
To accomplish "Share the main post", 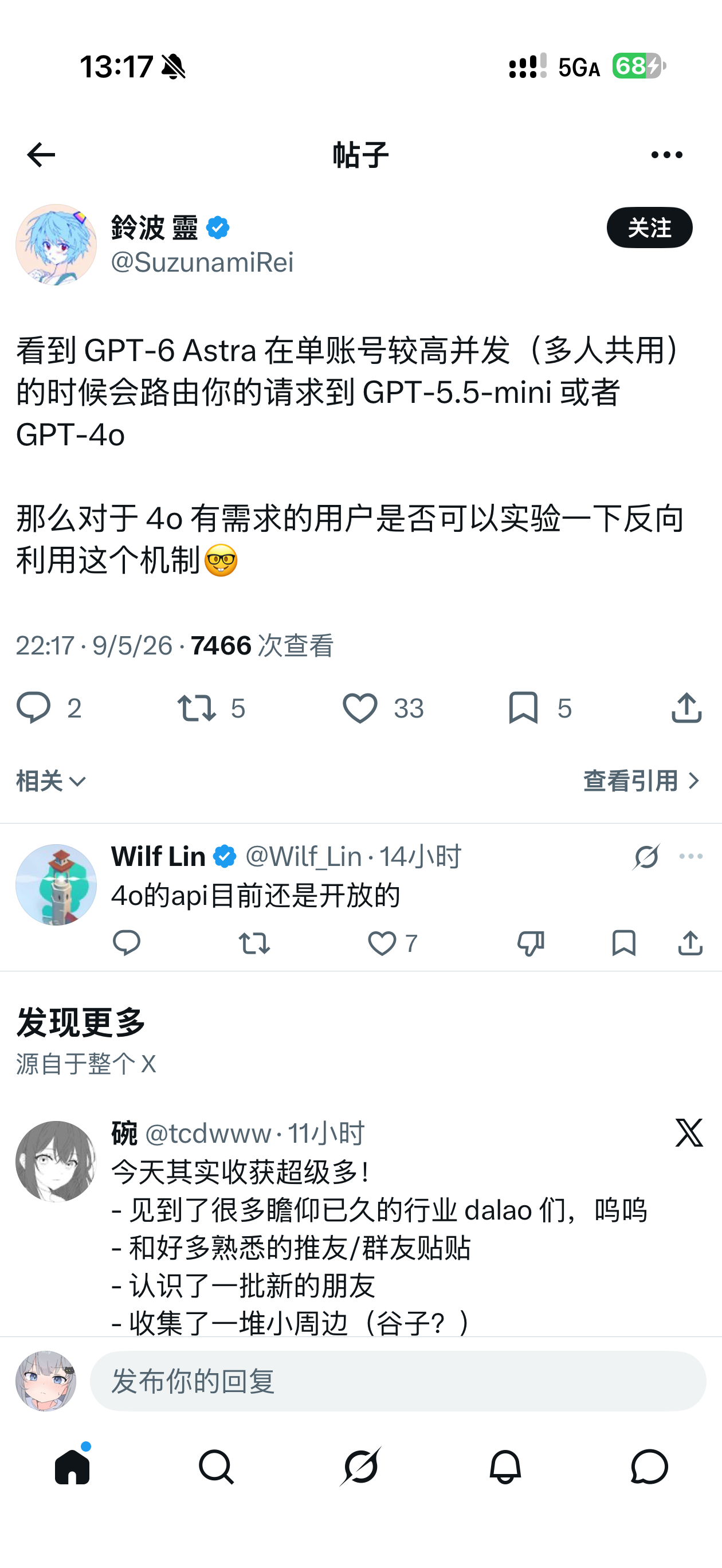I will [686, 708].
